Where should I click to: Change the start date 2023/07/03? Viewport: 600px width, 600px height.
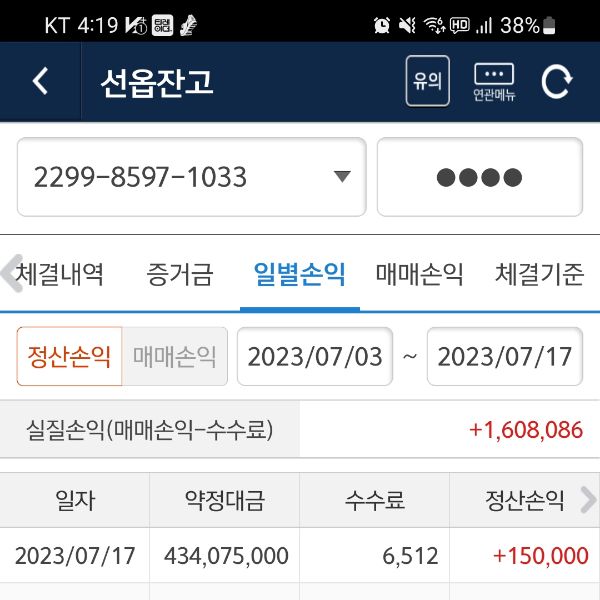coord(315,356)
